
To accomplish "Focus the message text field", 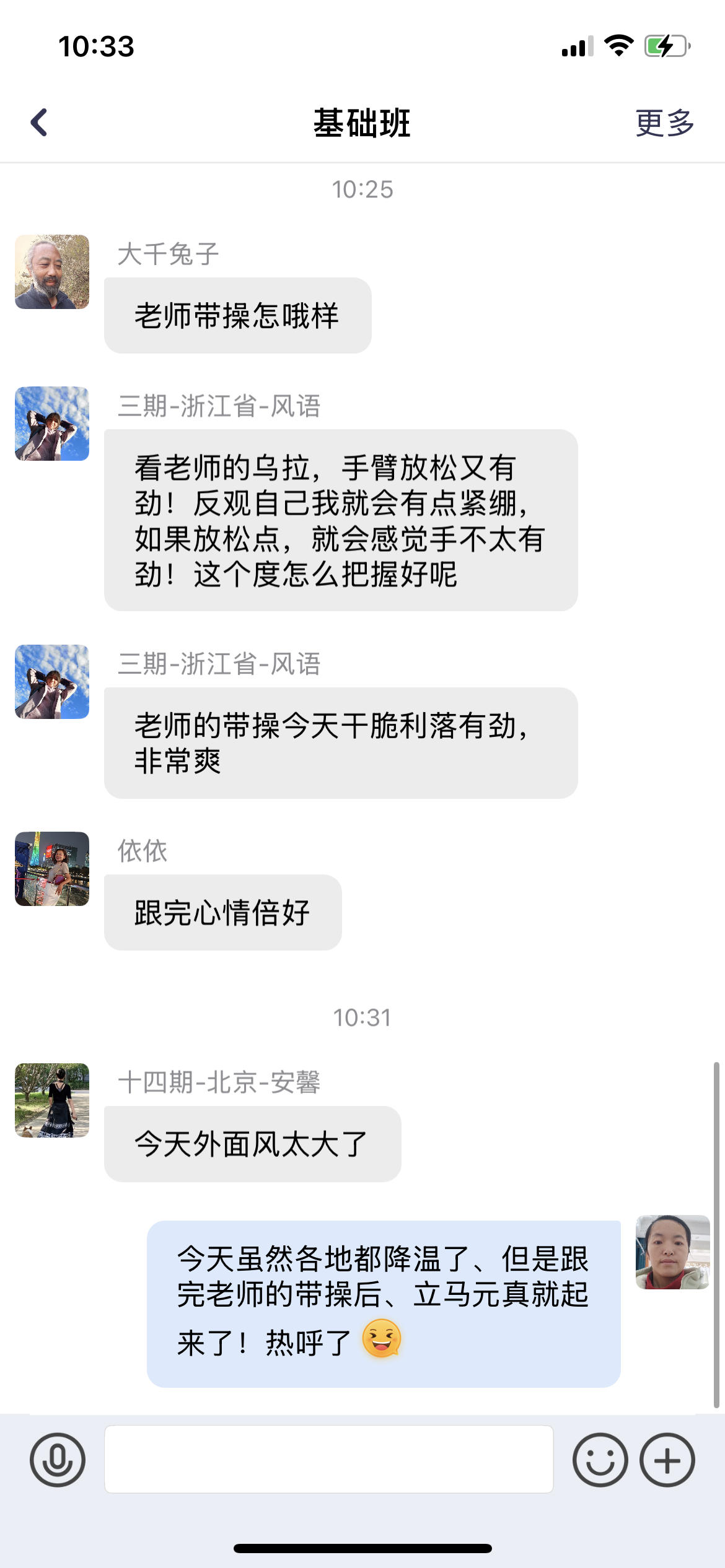I will tap(328, 1460).
